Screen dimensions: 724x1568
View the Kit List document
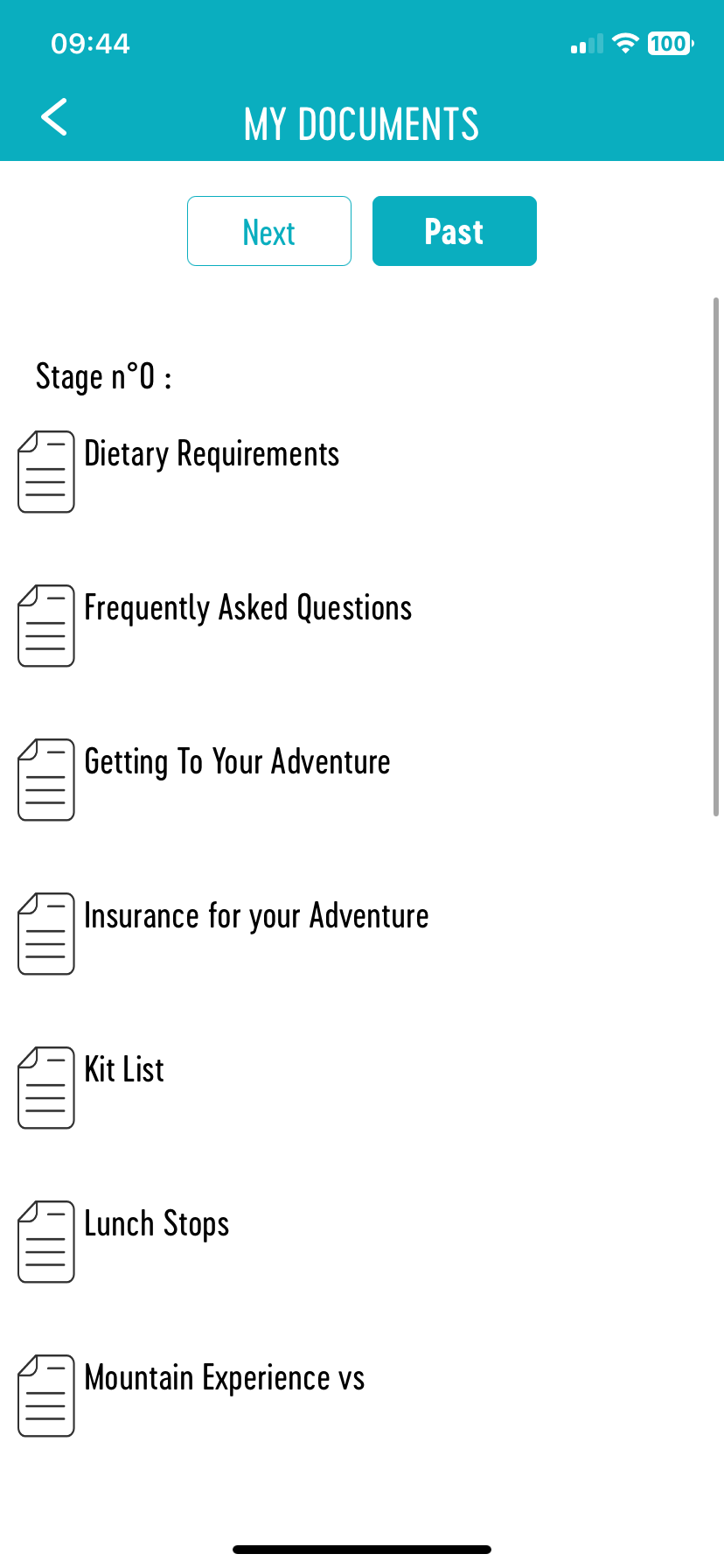click(124, 1071)
